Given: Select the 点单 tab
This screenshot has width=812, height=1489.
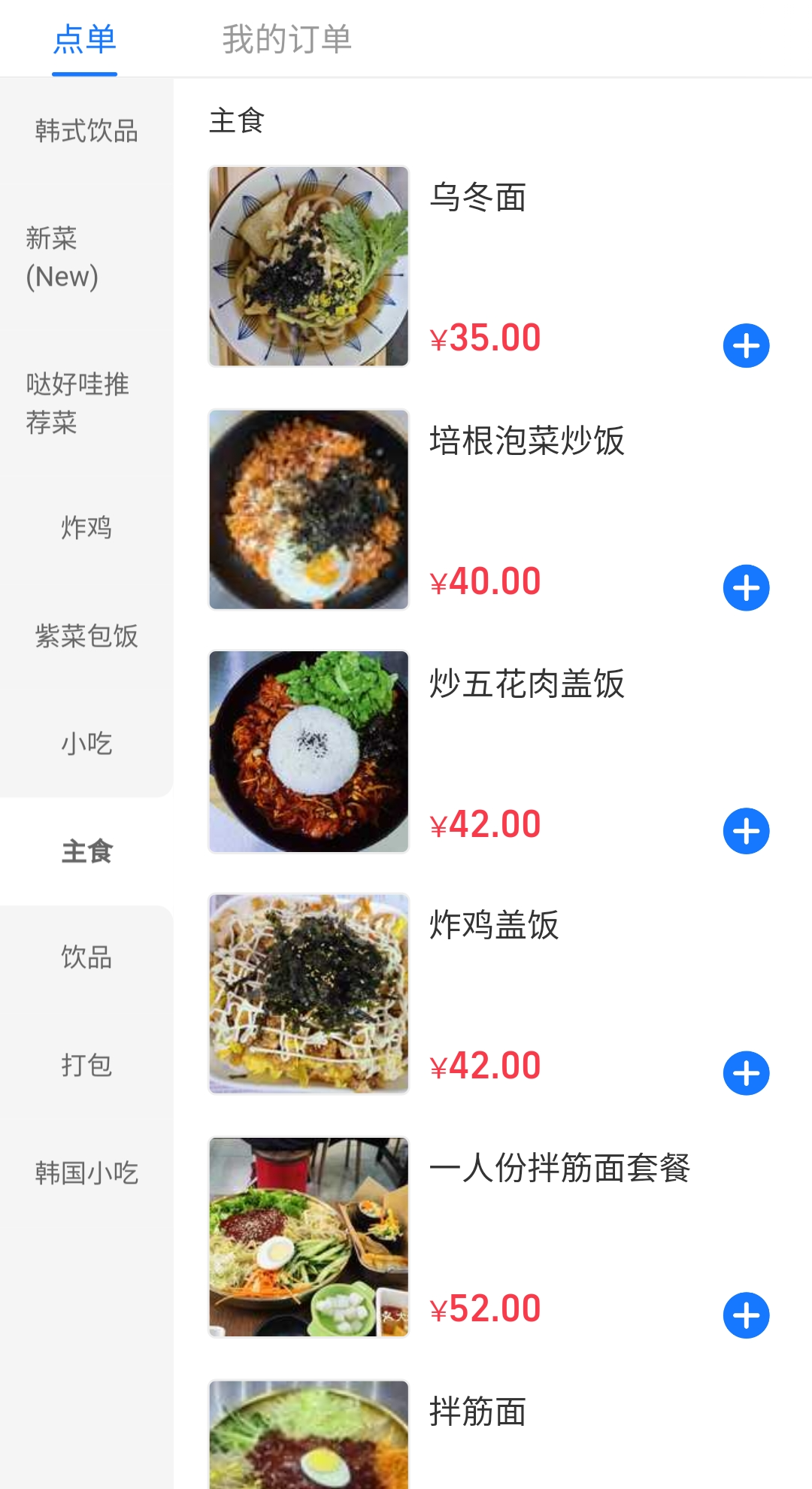Looking at the screenshot, I should coord(85,39).
